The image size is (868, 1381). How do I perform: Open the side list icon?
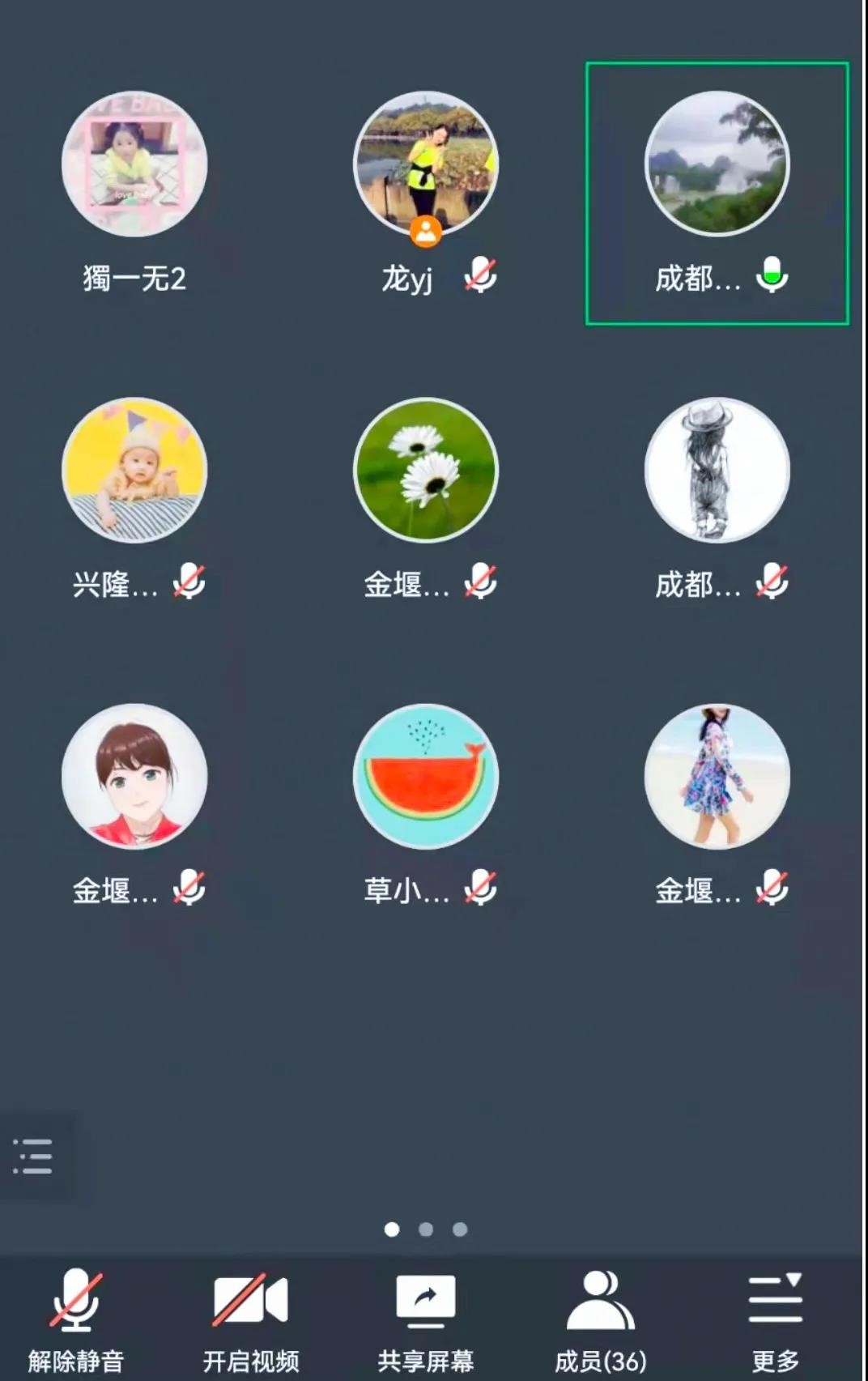(33, 1156)
